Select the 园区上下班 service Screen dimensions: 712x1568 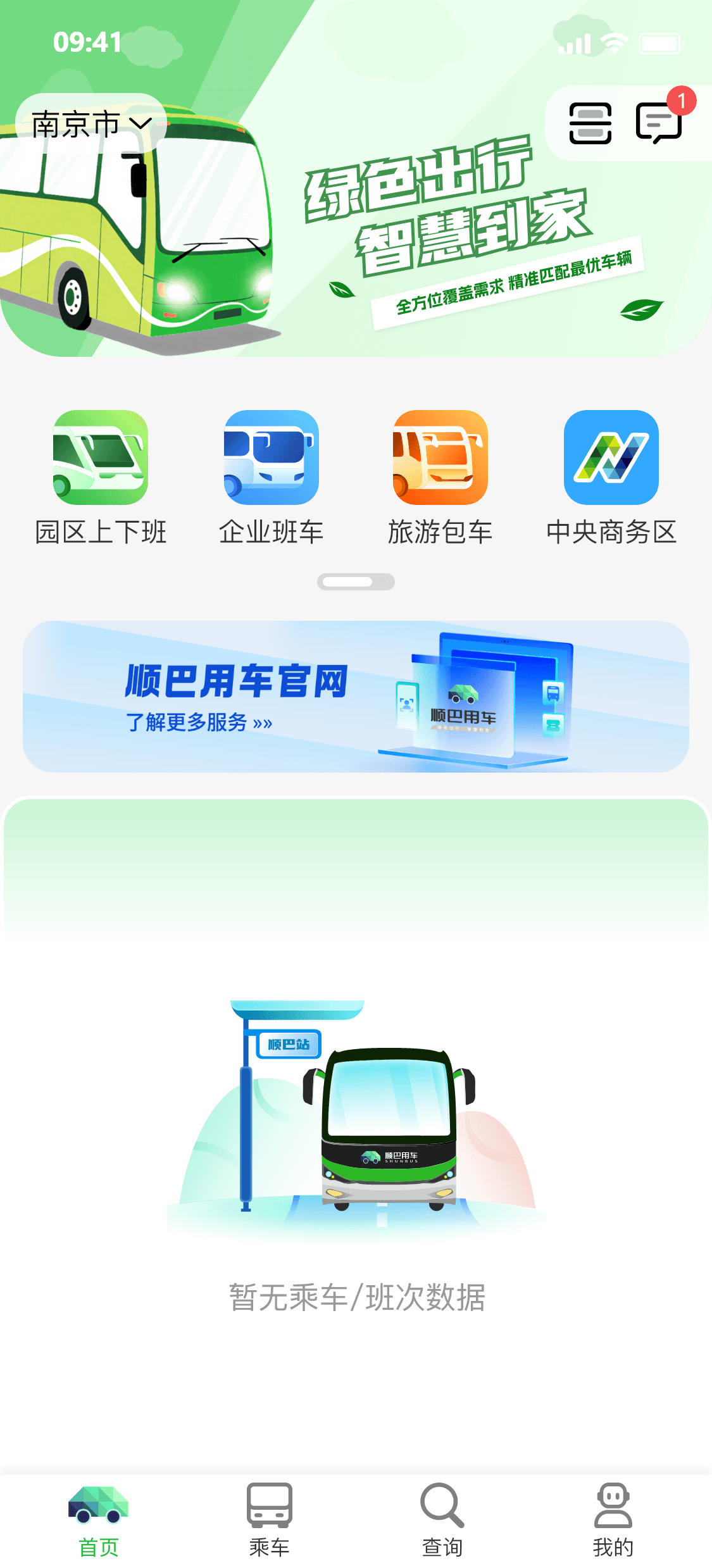coord(101,478)
